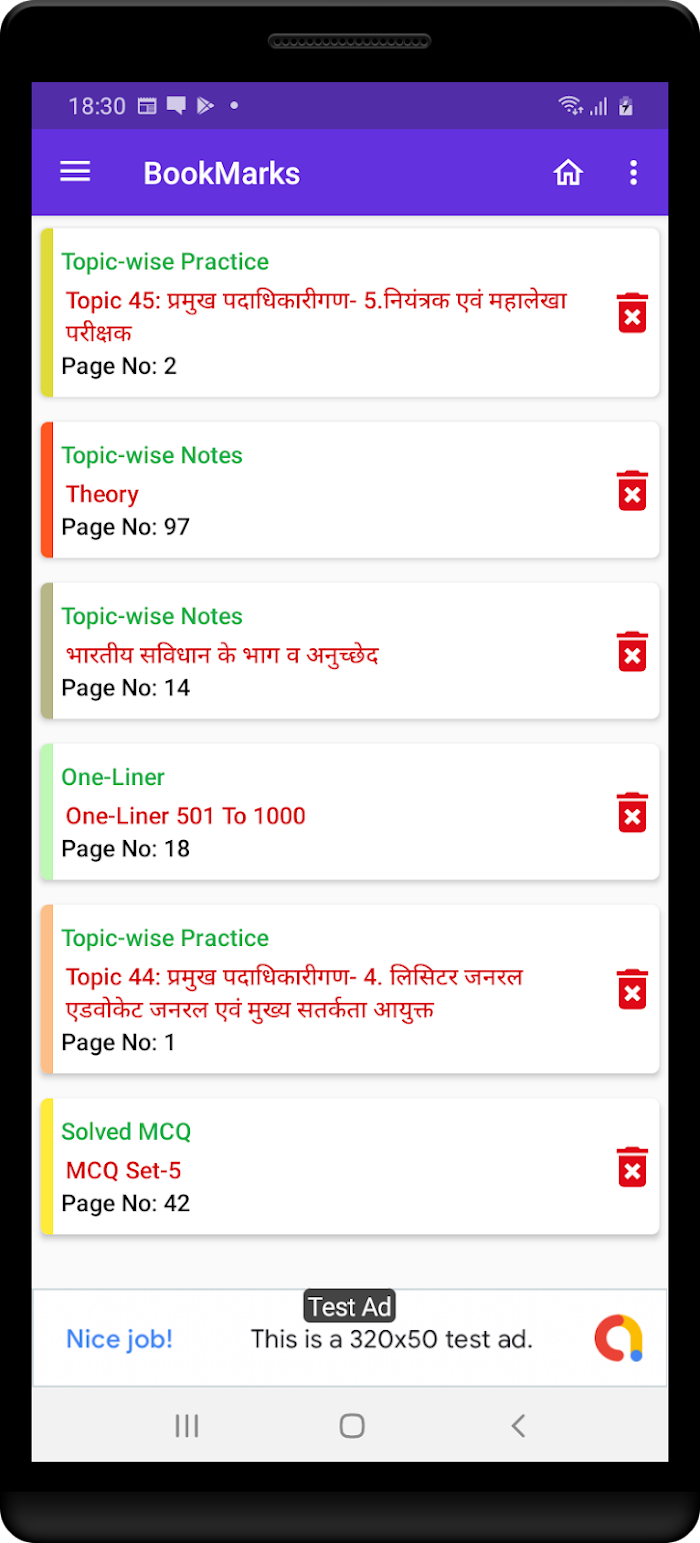Go to home via house icon

568,172
